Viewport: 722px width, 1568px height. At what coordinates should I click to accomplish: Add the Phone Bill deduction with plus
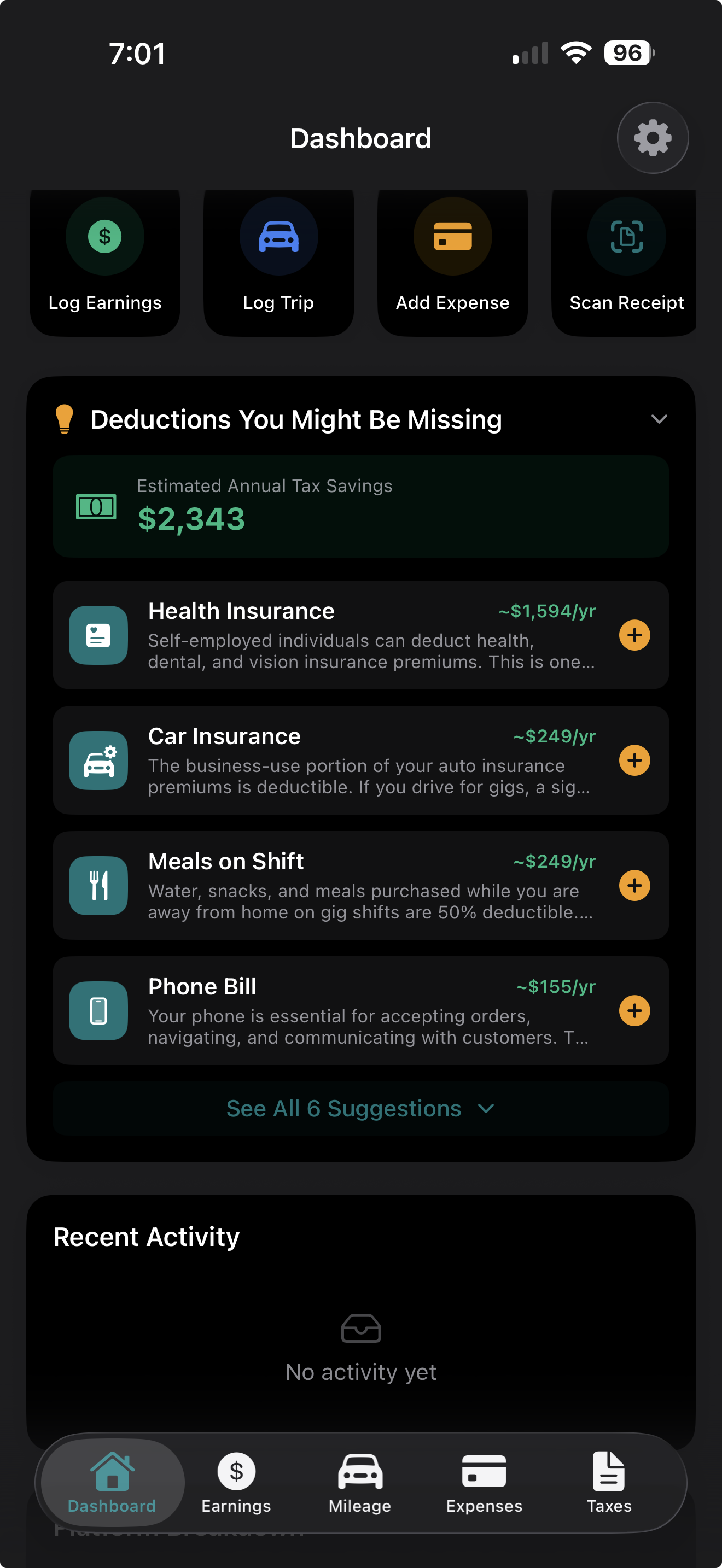634,1011
